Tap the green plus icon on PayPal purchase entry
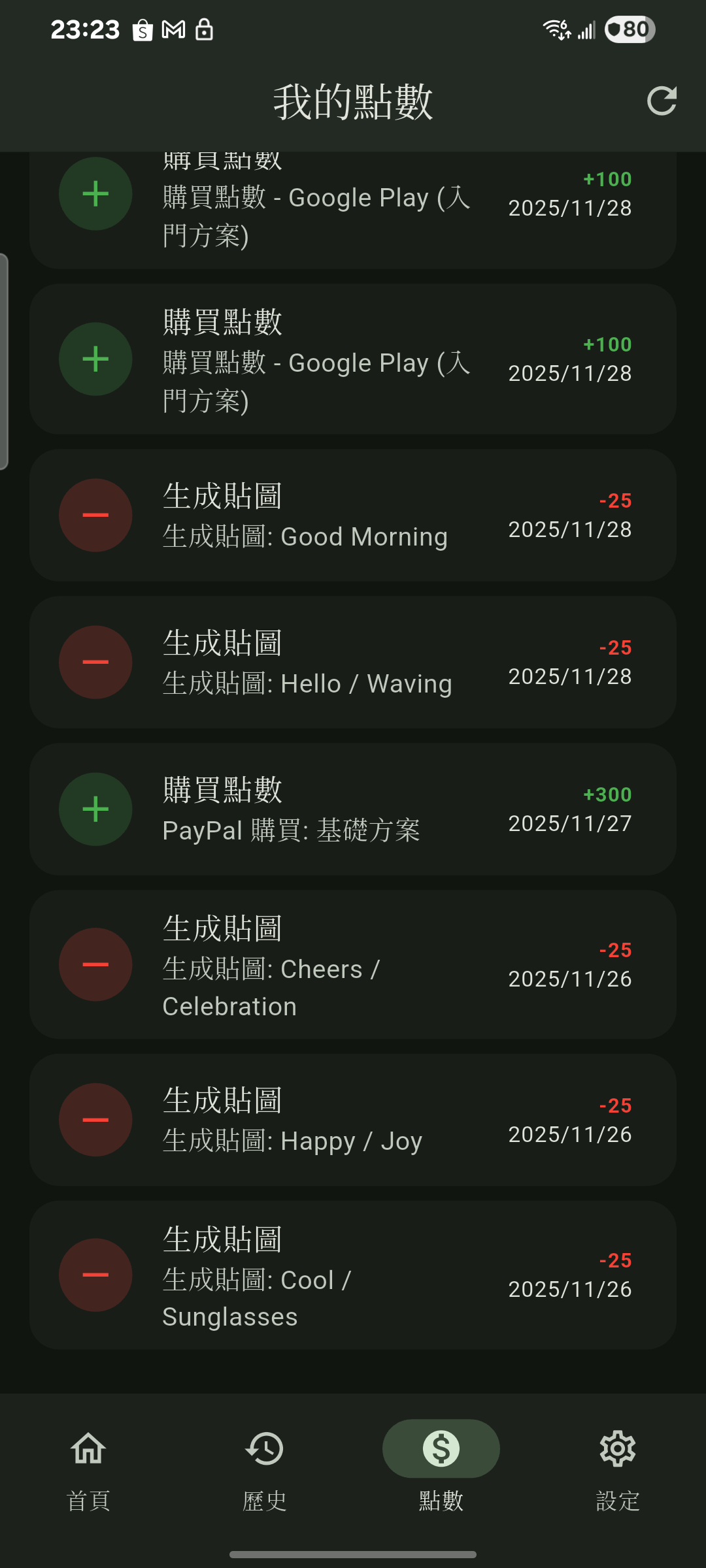The image size is (706, 1568). (x=95, y=809)
